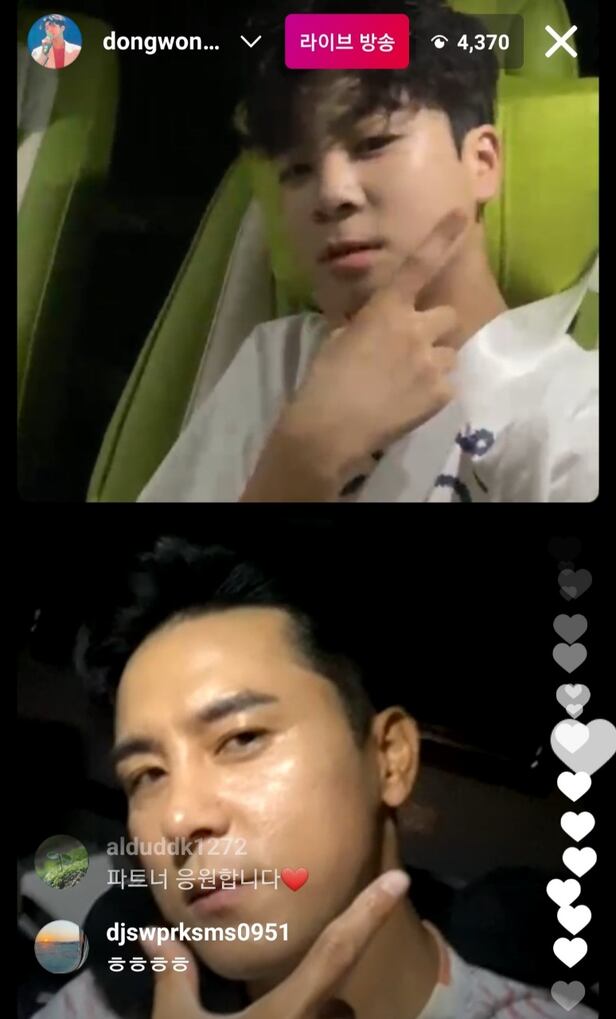Close the live broadcast
The image size is (616, 1019).
tap(561, 41)
